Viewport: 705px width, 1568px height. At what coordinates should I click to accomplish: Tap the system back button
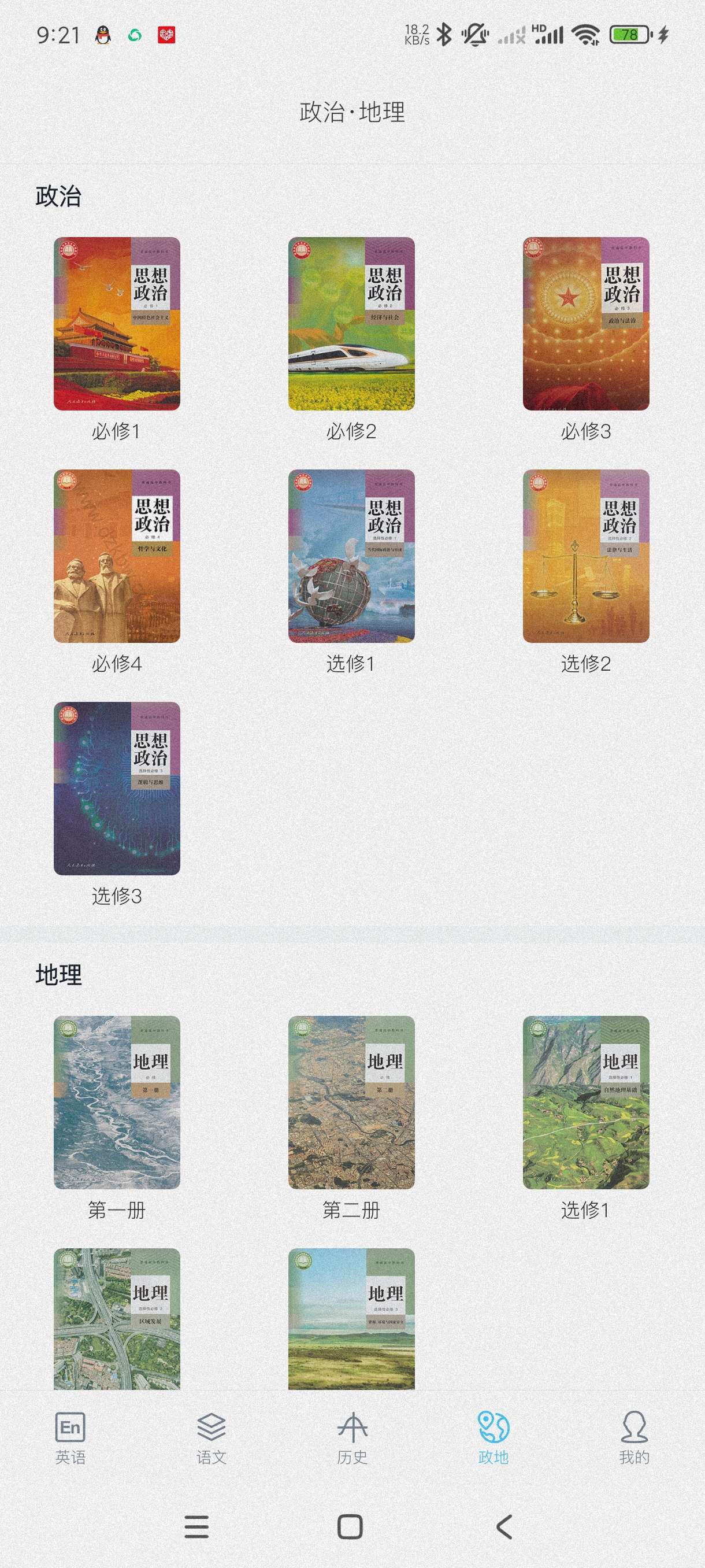[x=504, y=1527]
